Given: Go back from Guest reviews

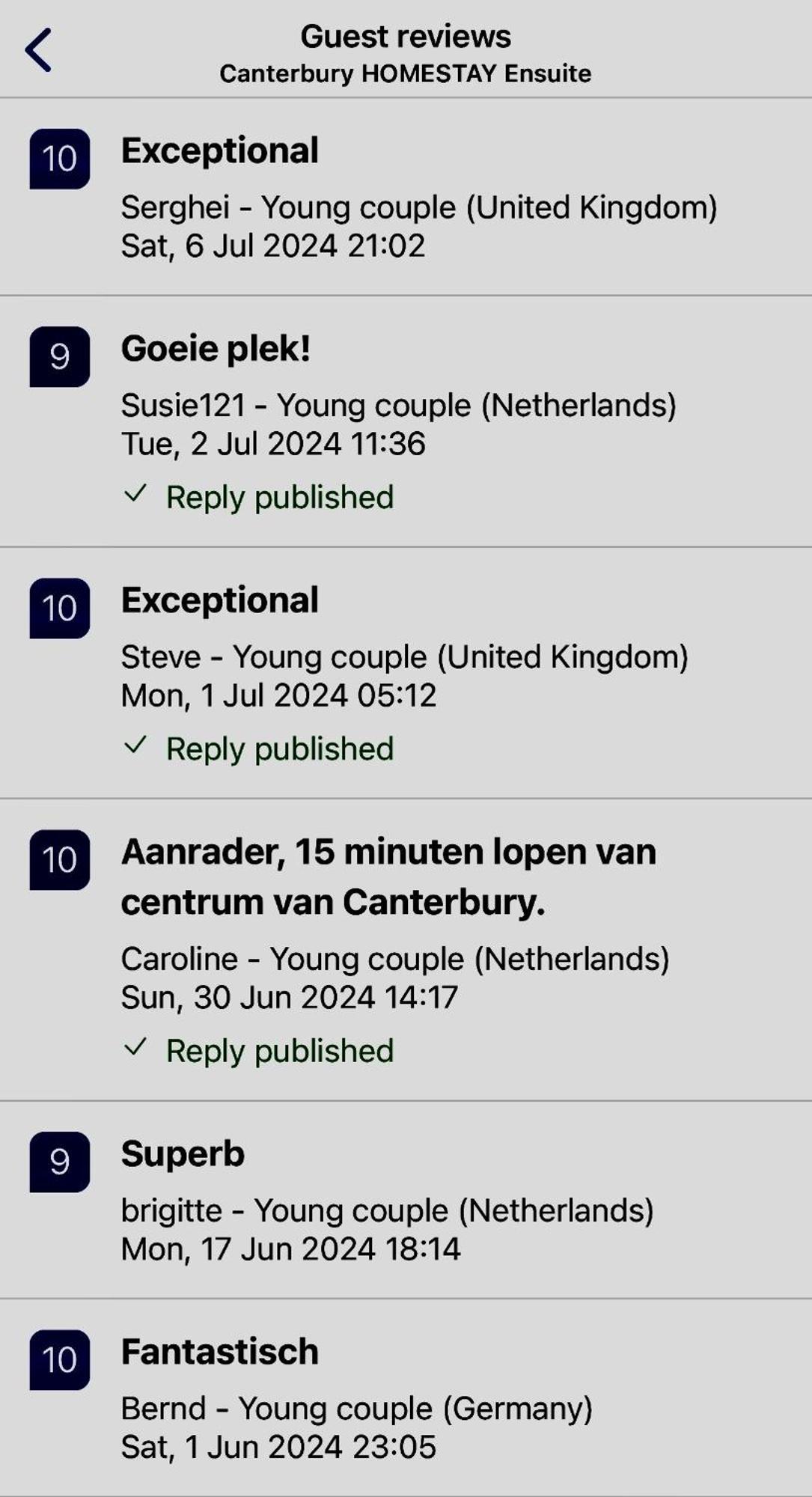Looking at the screenshot, I should [39, 50].
